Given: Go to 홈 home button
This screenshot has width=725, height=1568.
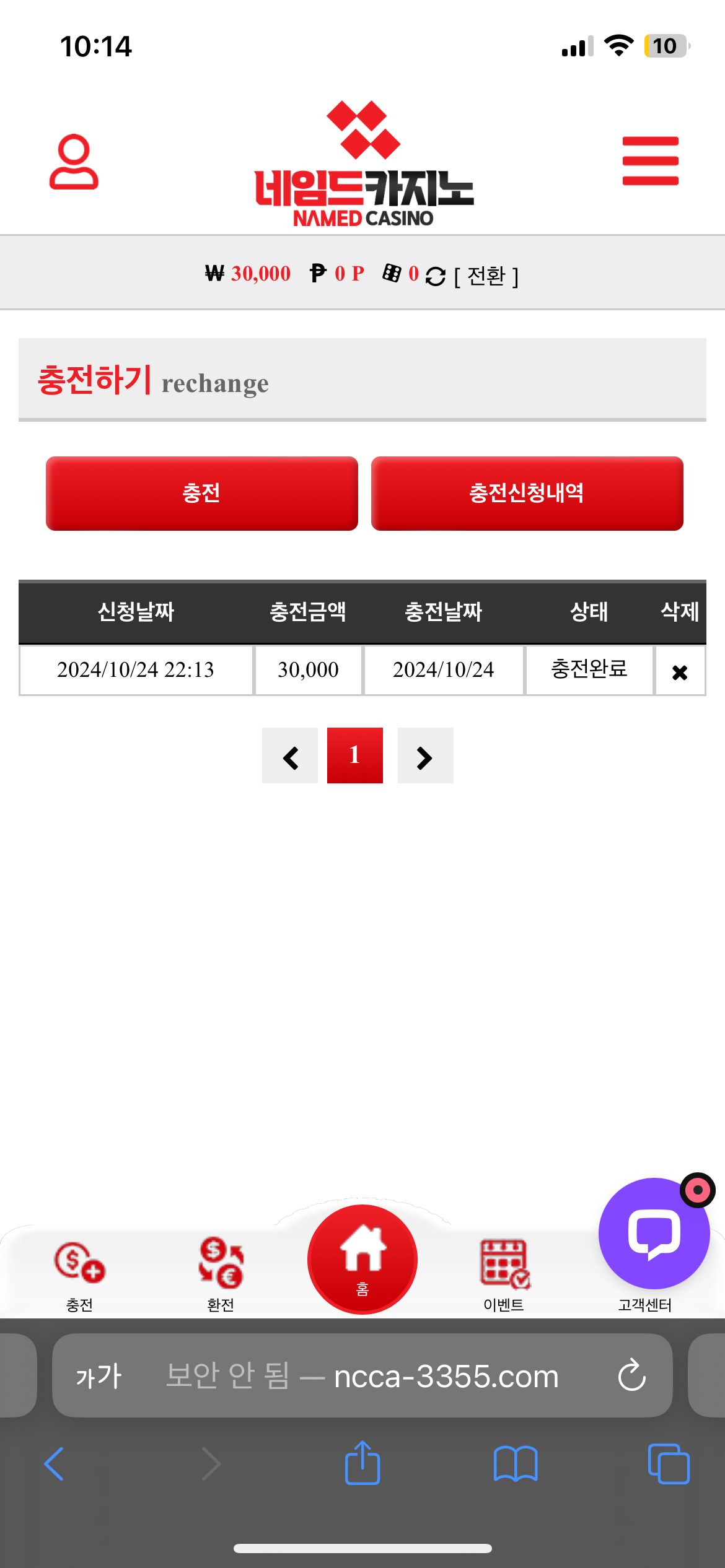Looking at the screenshot, I should pos(362,1259).
